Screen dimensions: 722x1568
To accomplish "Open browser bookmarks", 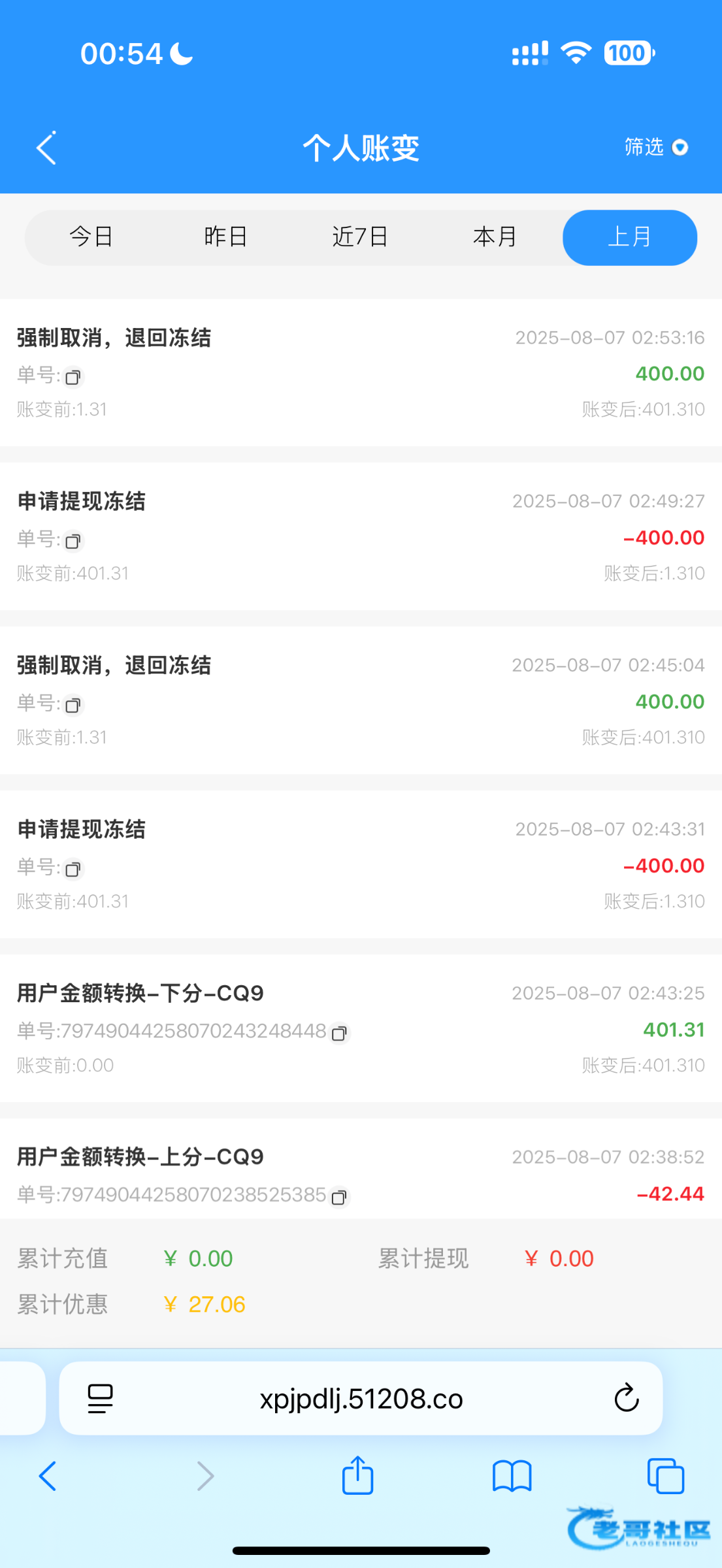I will coord(512,1476).
